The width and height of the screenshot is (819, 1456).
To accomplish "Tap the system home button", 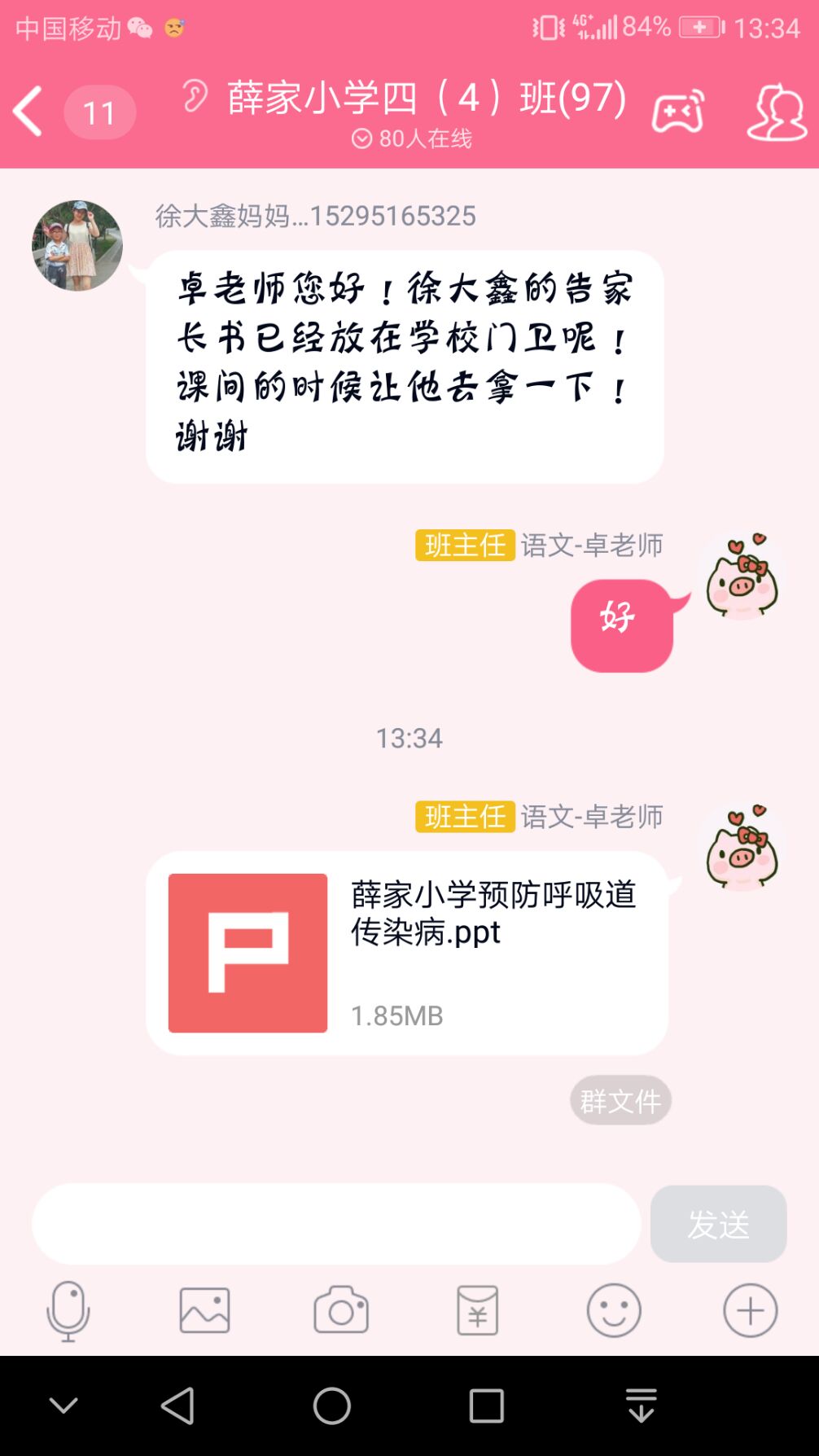I will tap(332, 1406).
